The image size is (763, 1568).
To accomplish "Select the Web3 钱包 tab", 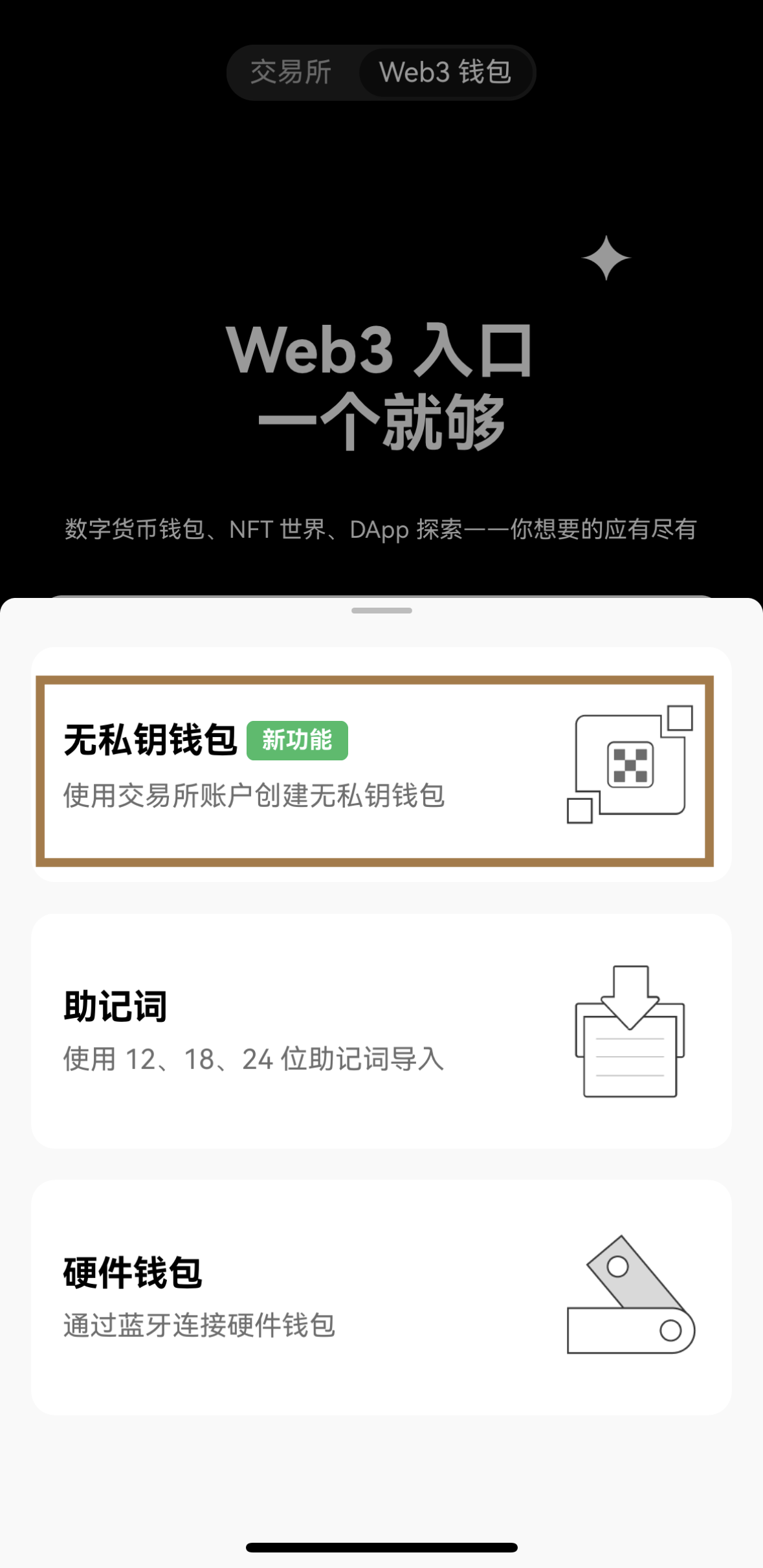I will [445, 72].
